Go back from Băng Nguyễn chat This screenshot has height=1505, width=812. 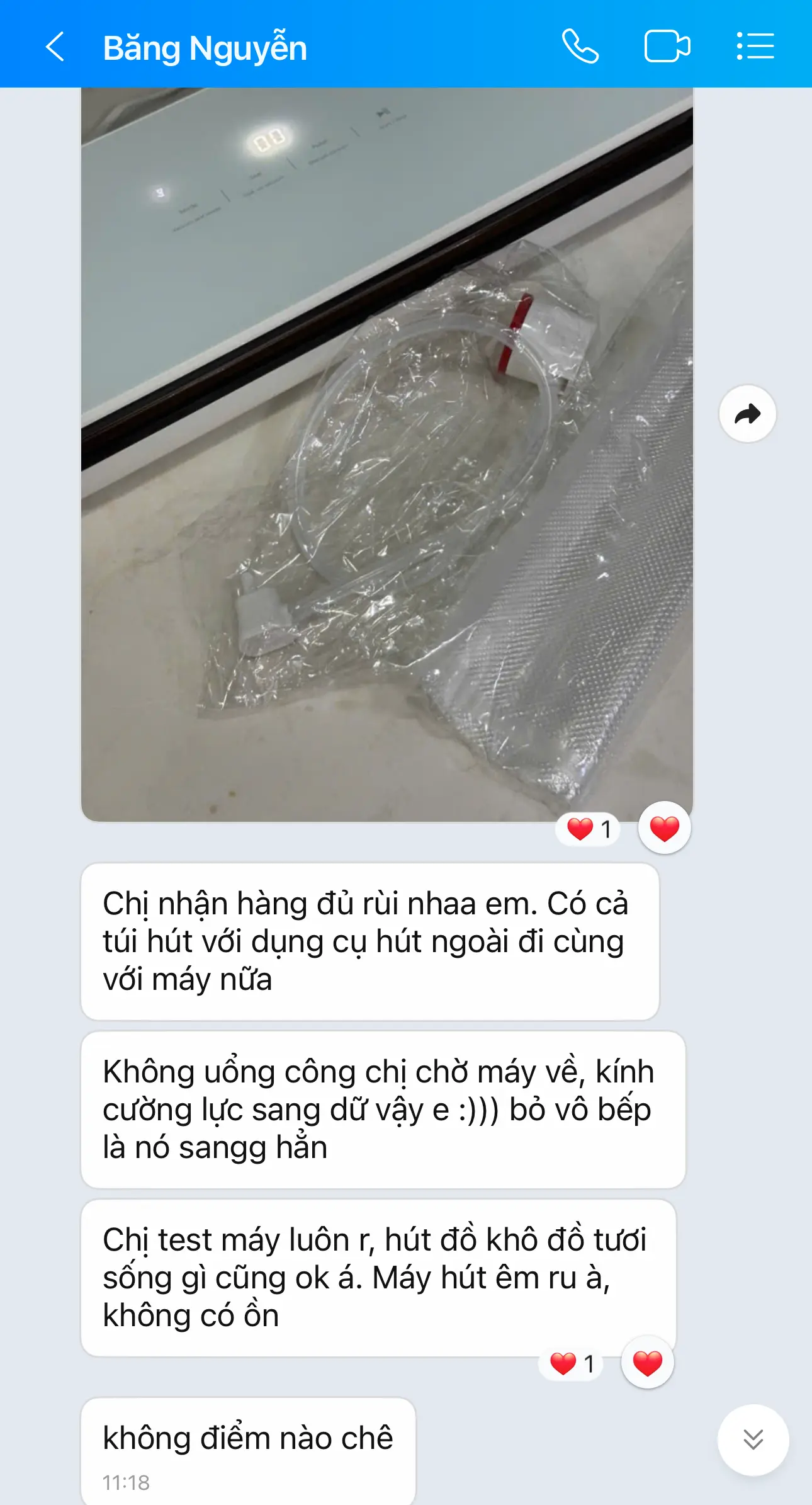(x=55, y=47)
